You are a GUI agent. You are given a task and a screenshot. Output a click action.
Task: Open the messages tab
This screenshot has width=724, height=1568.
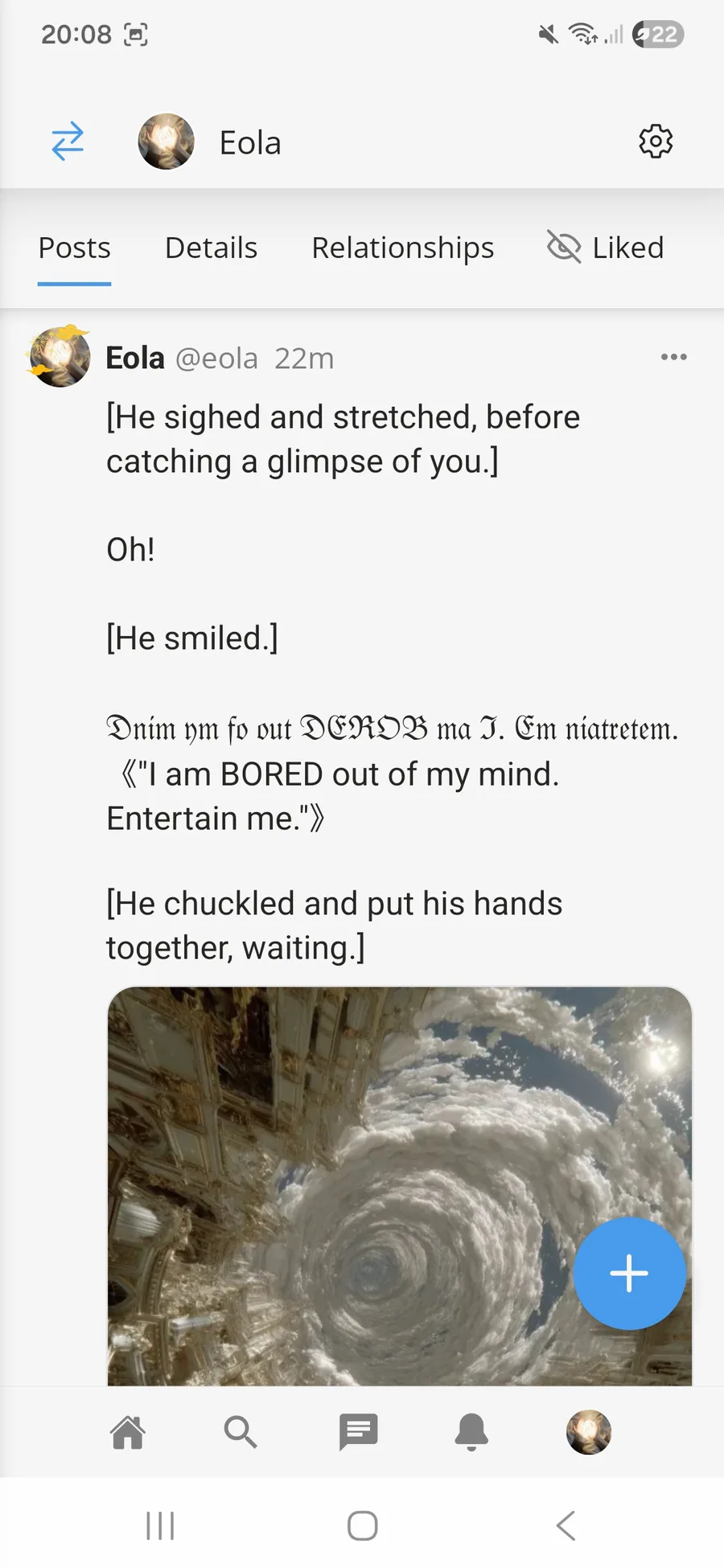358,1432
